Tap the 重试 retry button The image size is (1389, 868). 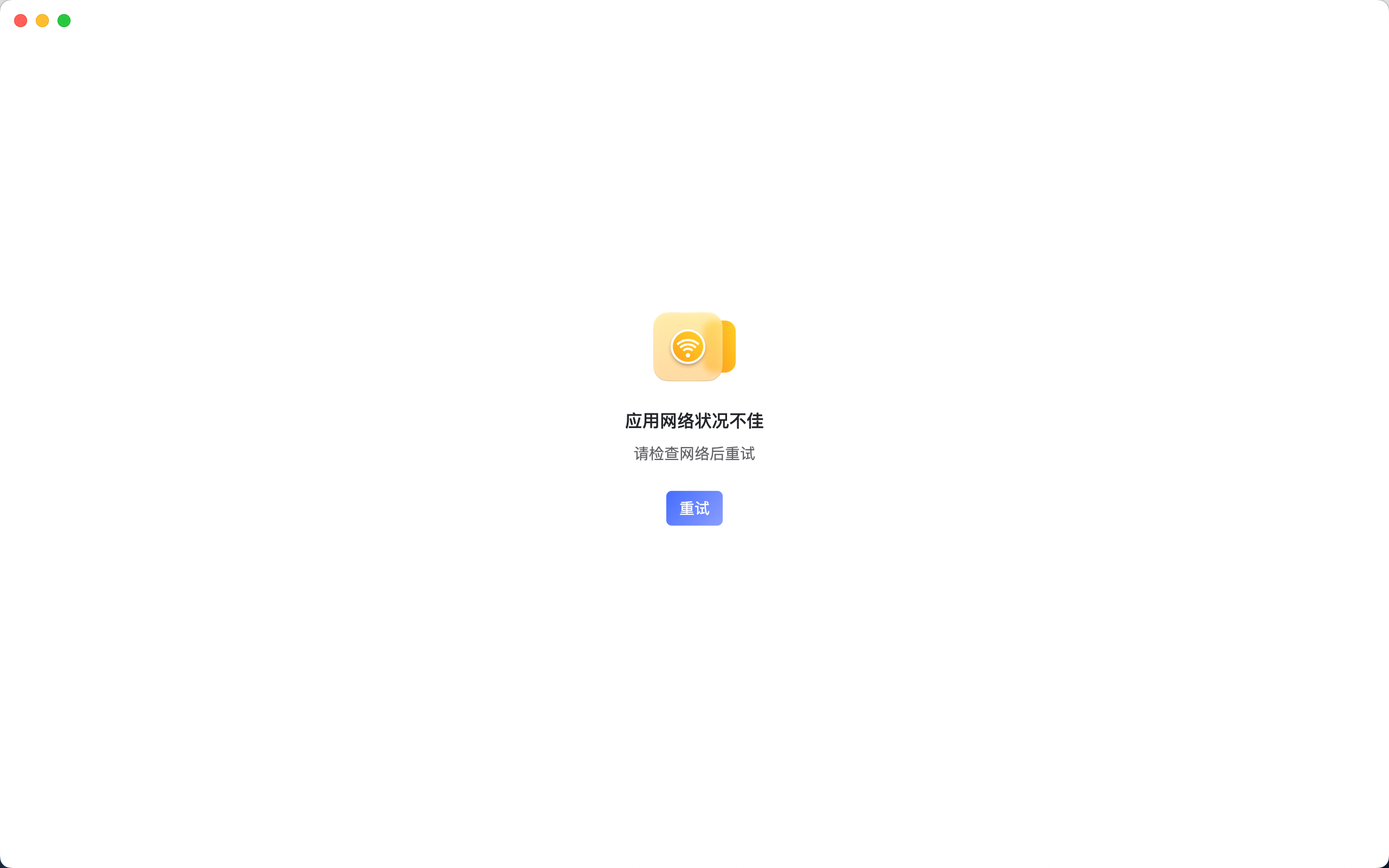pos(694,508)
